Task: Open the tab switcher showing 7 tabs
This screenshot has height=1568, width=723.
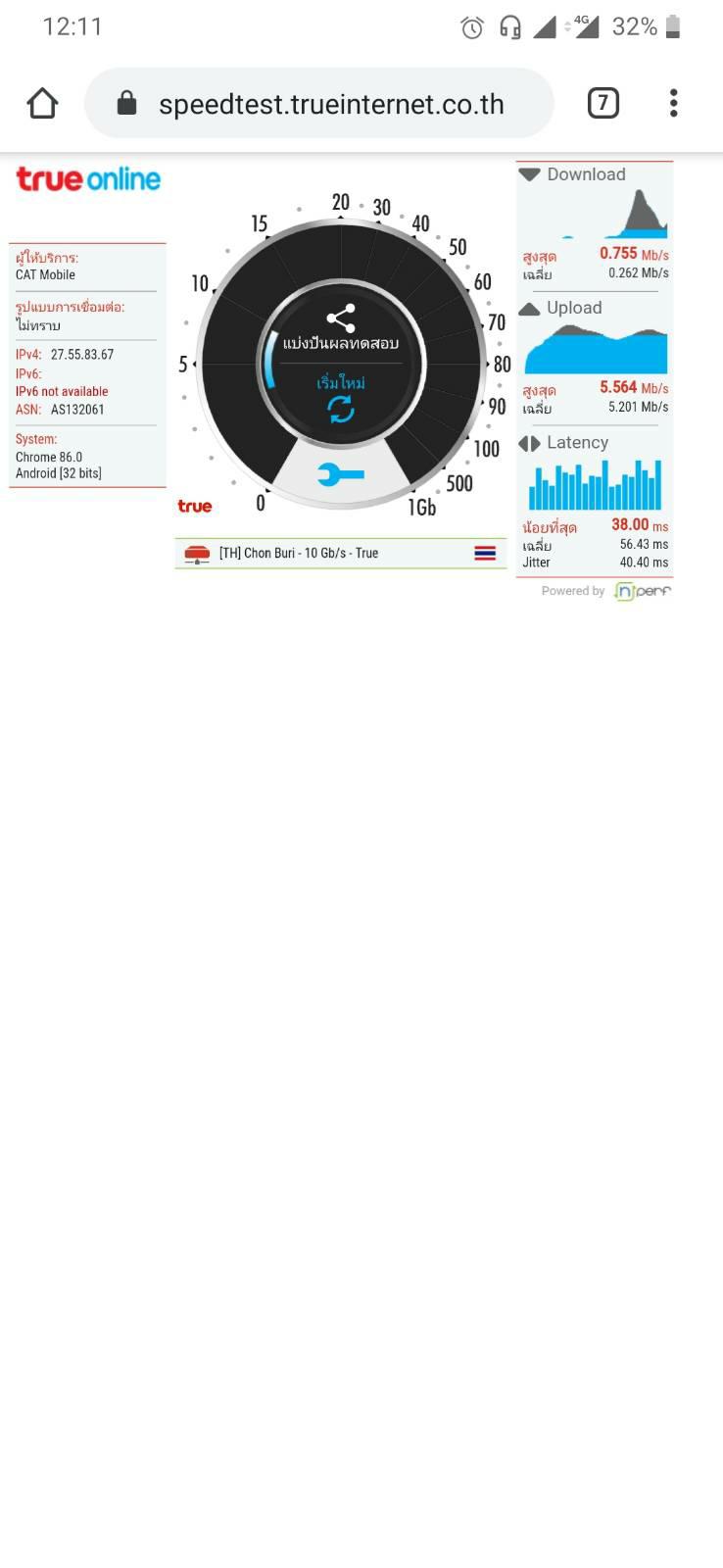Action: pyautogui.click(x=603, y=103)
